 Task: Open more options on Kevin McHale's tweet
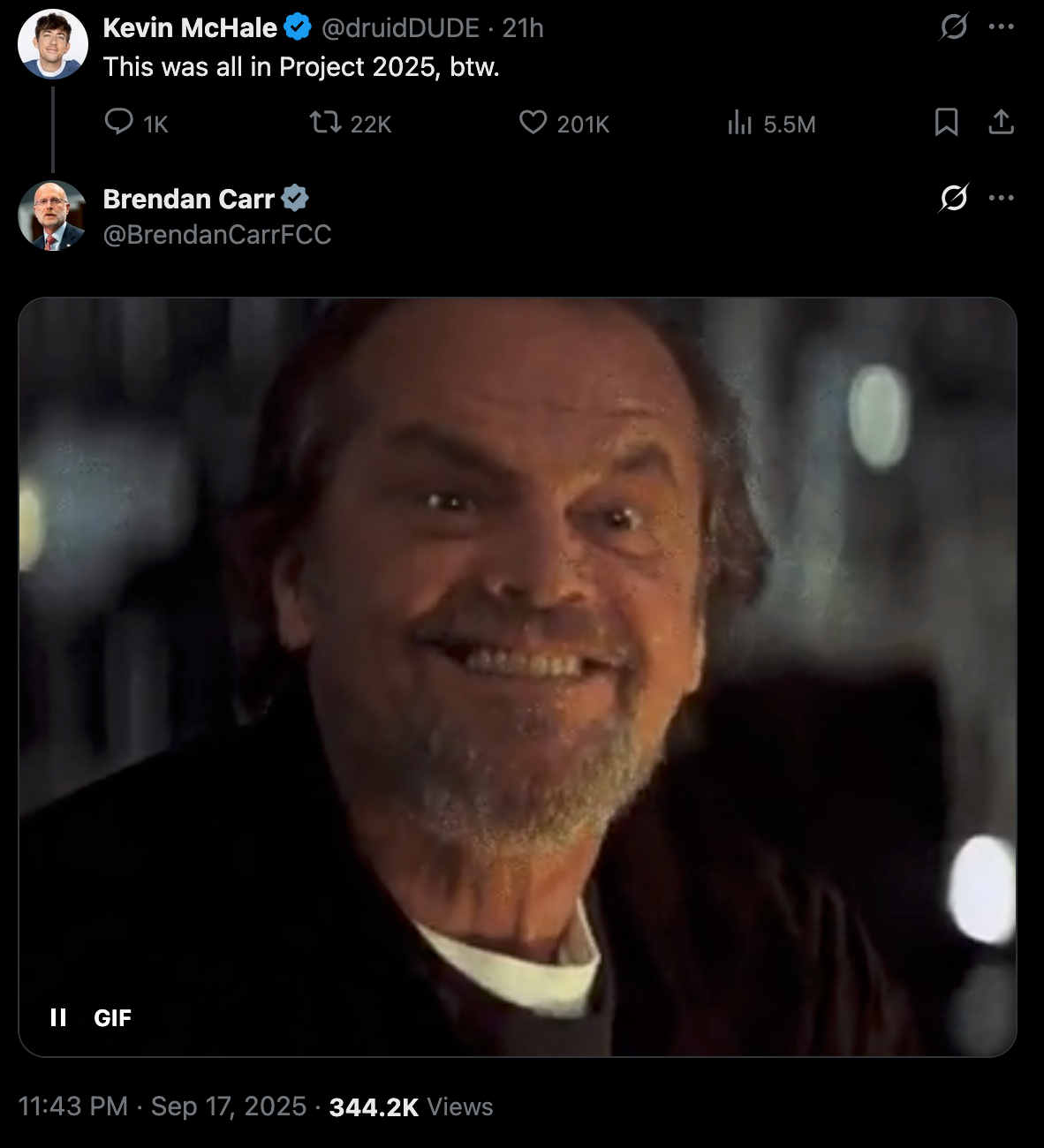click(x=1001, y=26)
